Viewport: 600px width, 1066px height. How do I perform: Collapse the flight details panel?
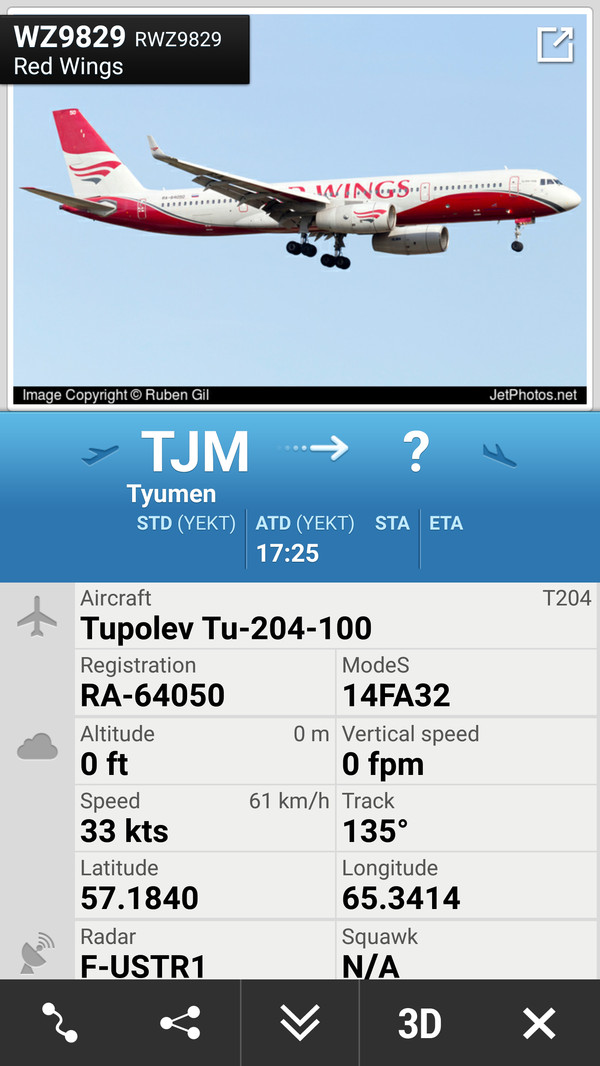(x=300, y=1023)
